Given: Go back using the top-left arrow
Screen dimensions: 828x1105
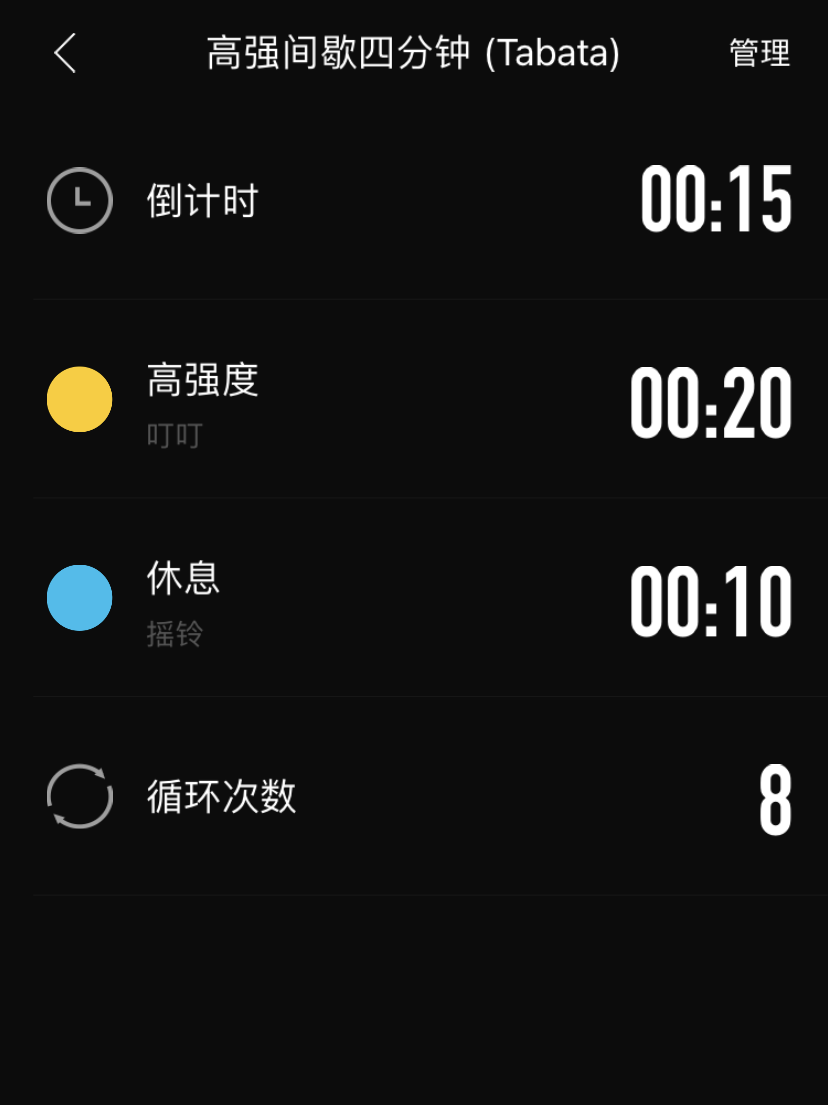Looking at the screenshot, I should [65, 53].
